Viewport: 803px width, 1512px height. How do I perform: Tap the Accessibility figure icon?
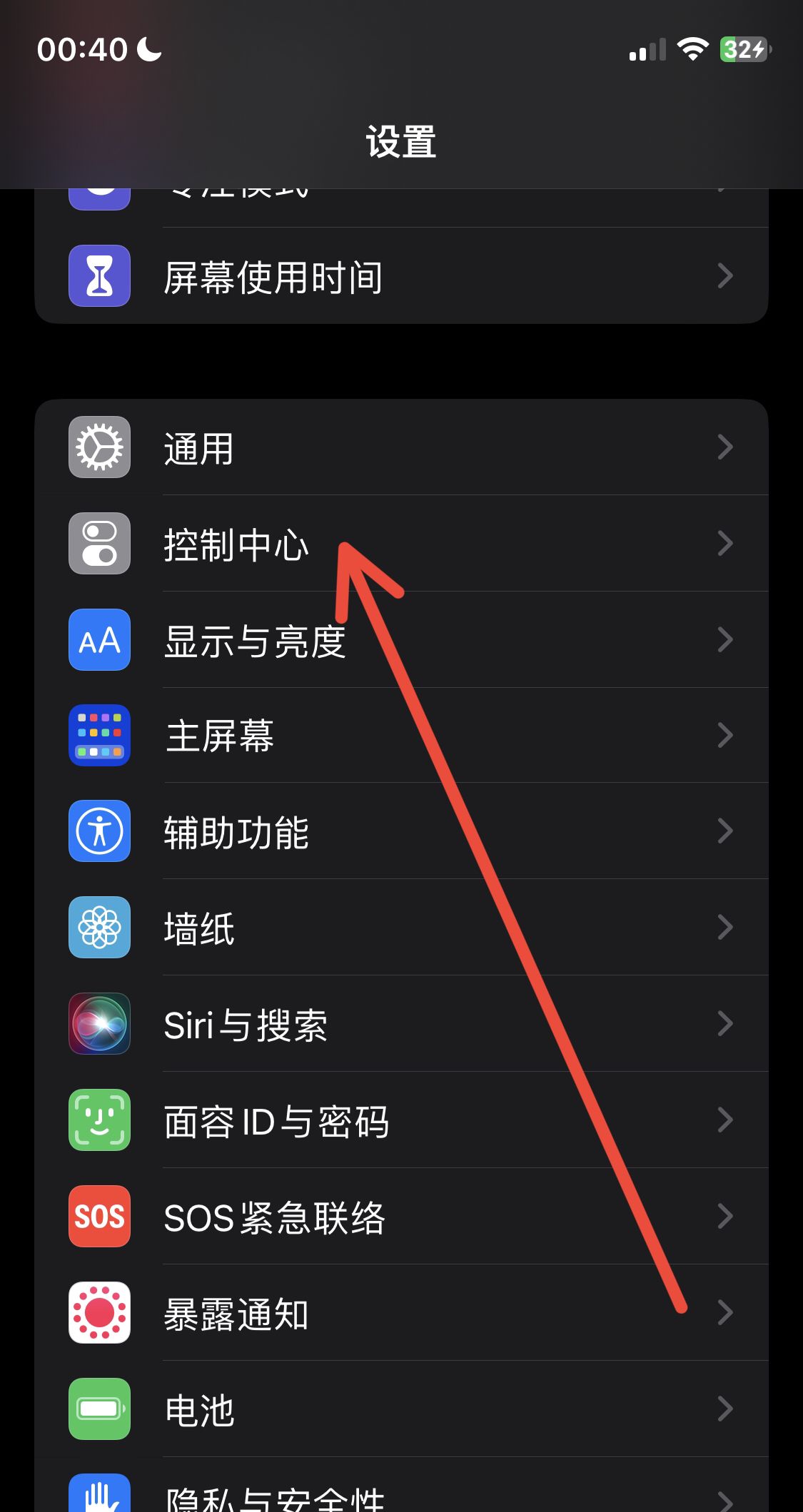[x=99, y=833]
